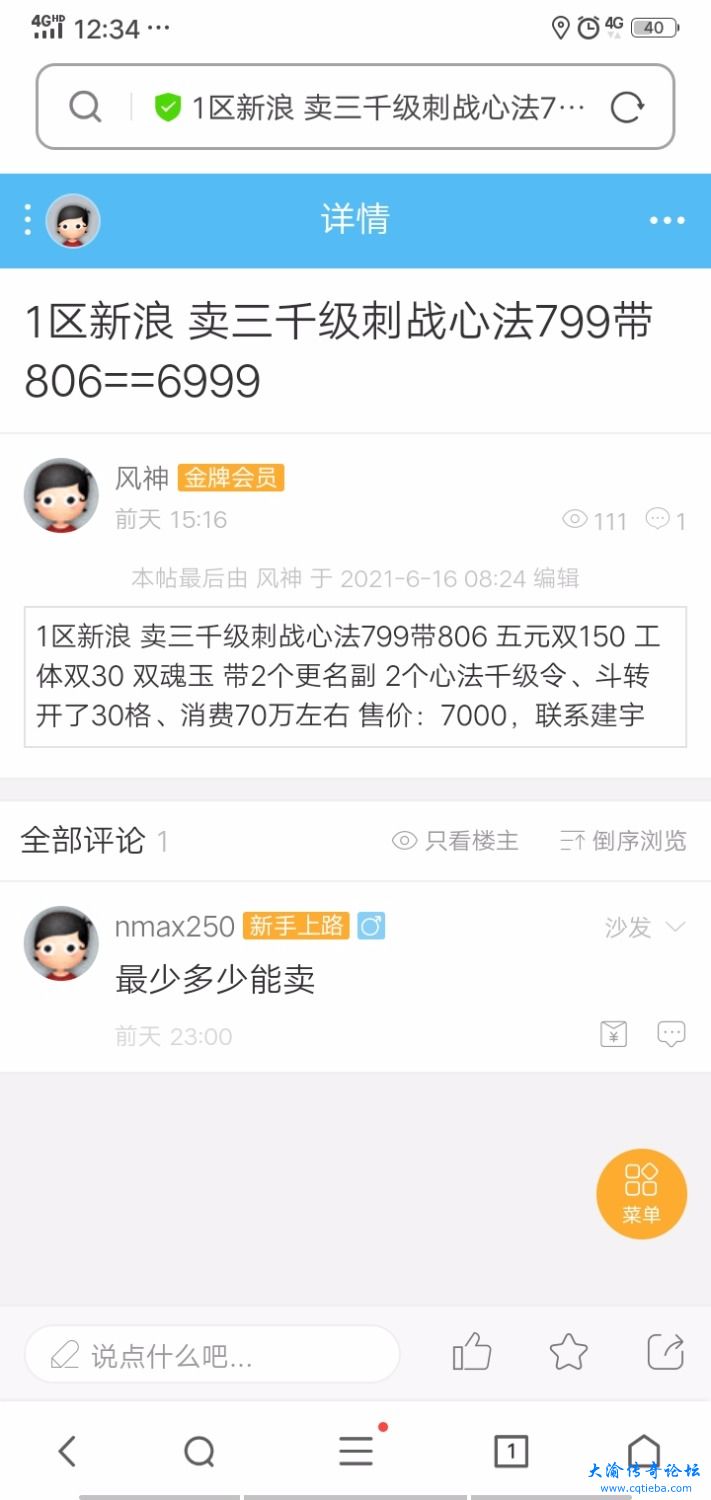Filter comments with 只看楼主
The height and width of the screenshot is (1500, 711).
(x=456, y=841)
